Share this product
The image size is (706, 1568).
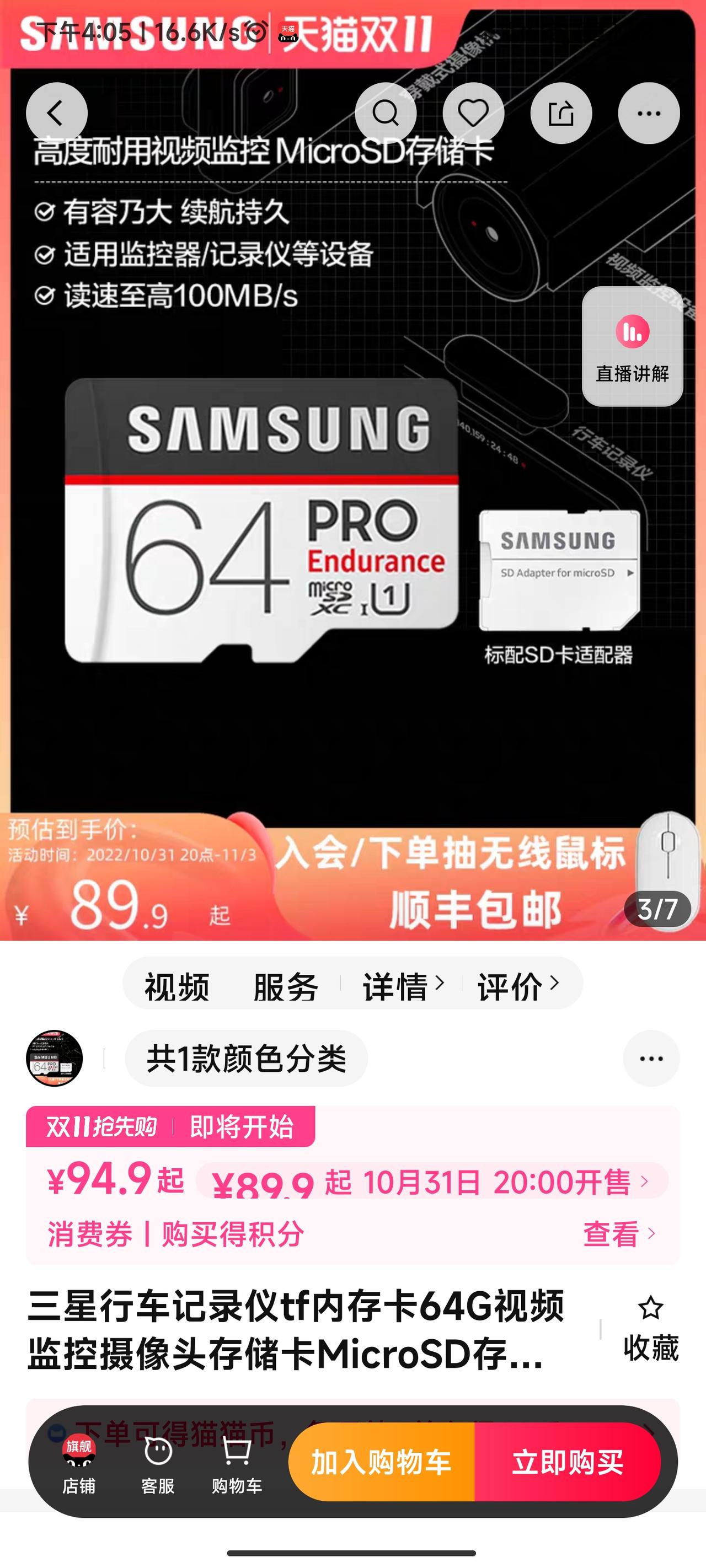(x=561, y=113)
